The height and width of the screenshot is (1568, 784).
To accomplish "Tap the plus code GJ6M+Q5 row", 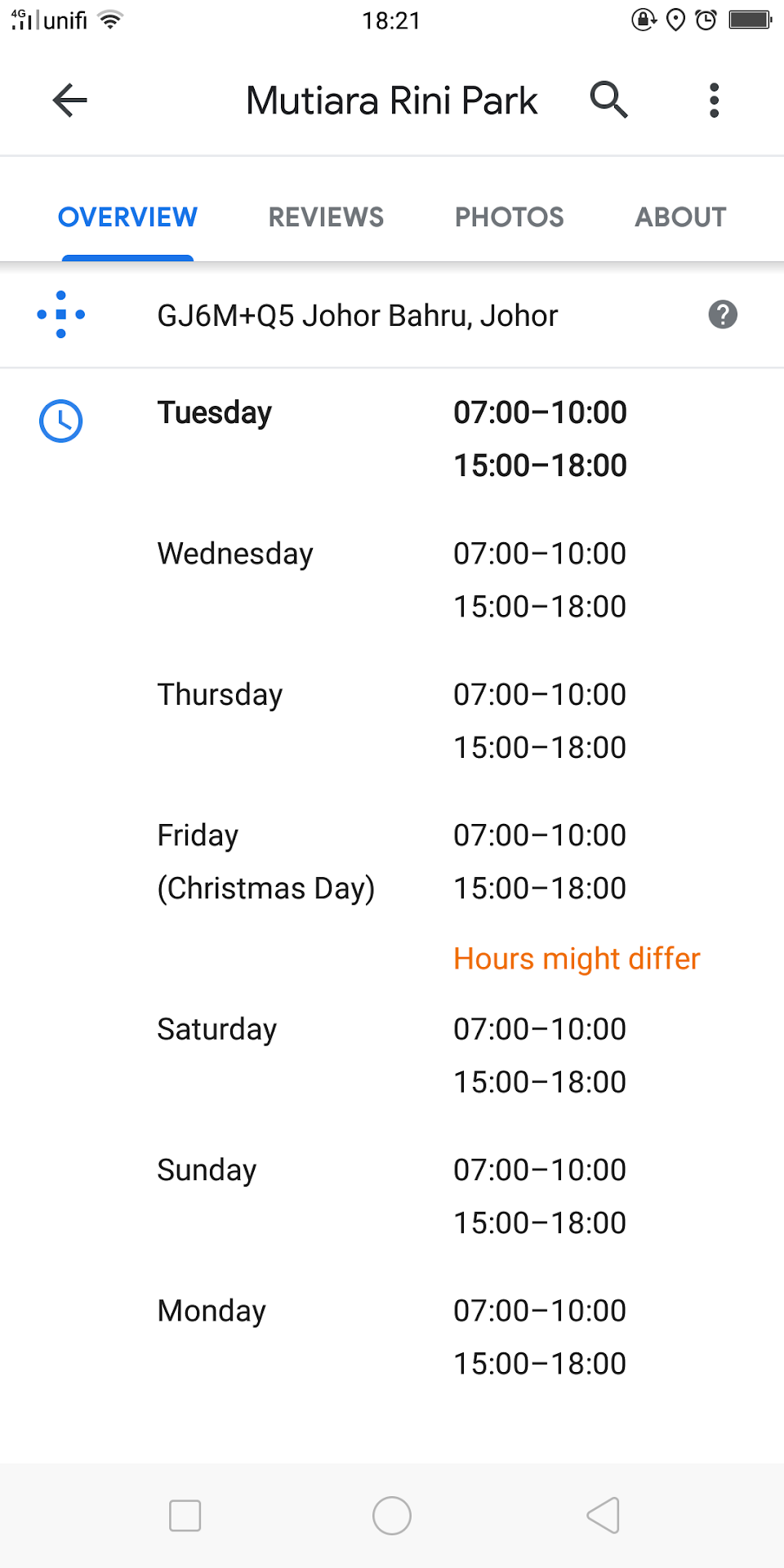I will pos(357,315).
